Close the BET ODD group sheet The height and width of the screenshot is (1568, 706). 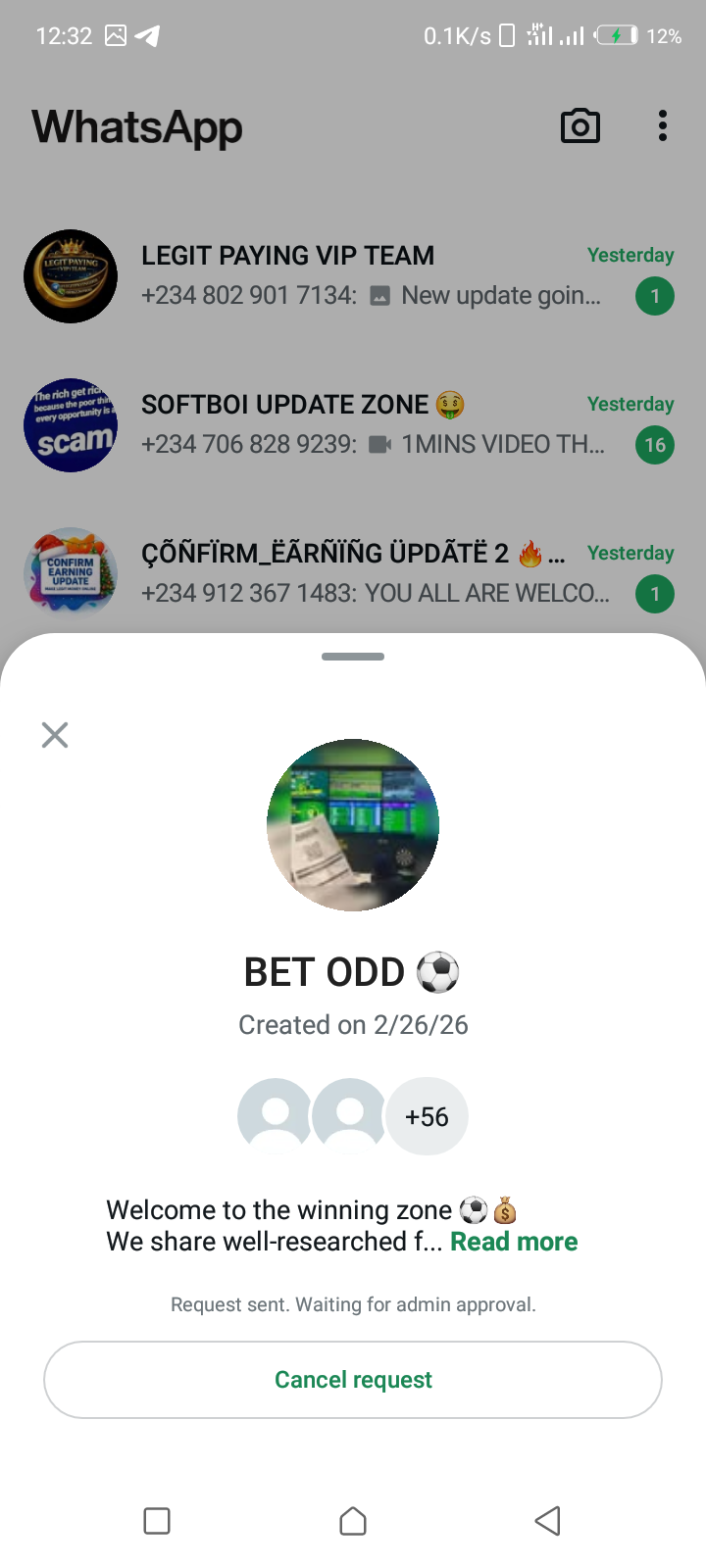tap(55, 735)
